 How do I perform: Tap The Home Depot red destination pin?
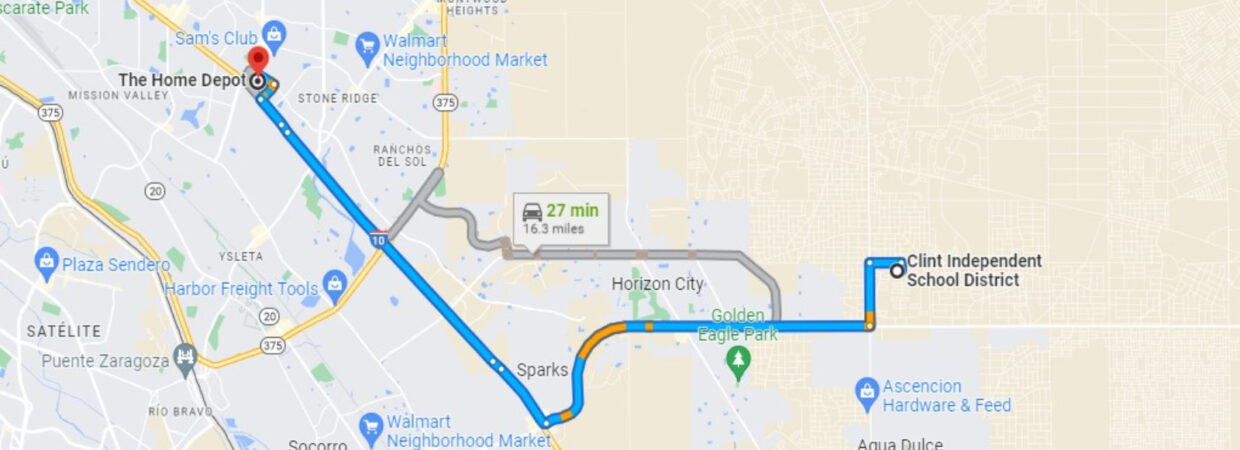[258, 59]
